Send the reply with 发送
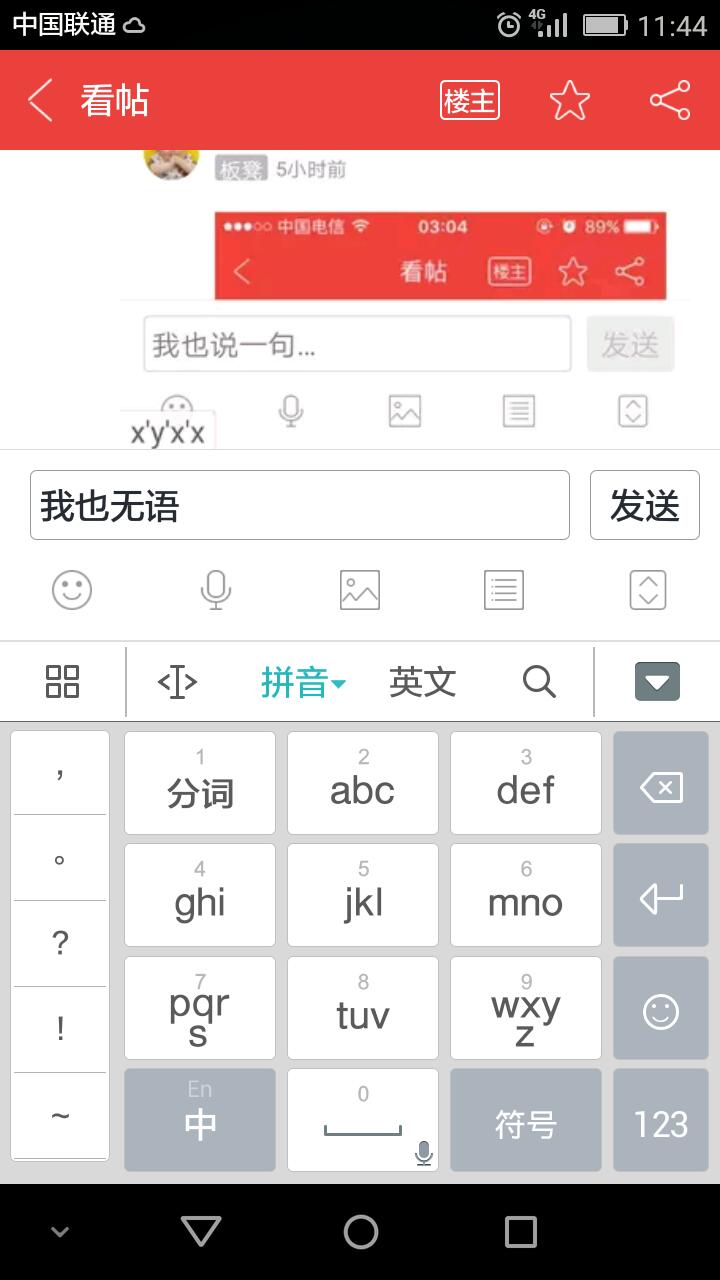 point(644,505)
